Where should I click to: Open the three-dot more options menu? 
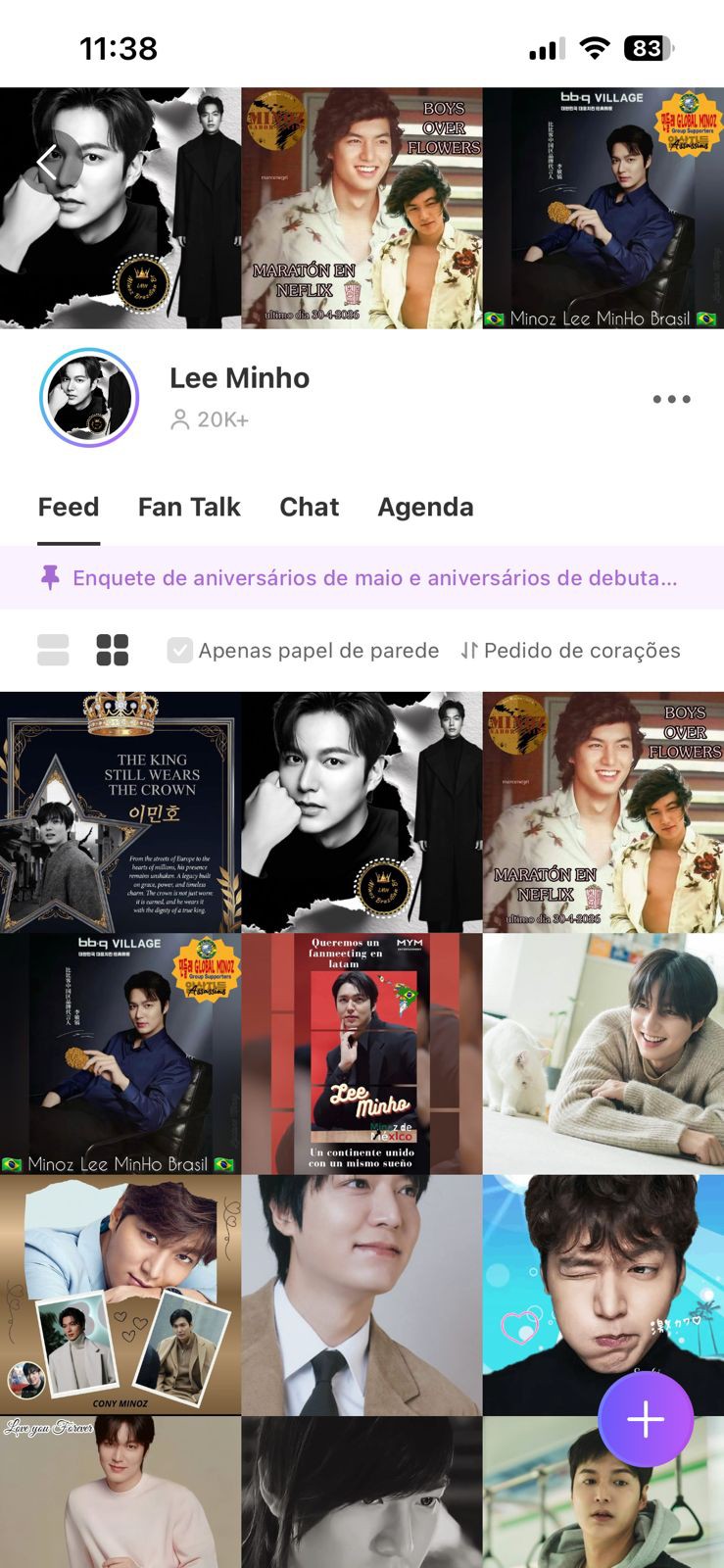pos(671,399)
